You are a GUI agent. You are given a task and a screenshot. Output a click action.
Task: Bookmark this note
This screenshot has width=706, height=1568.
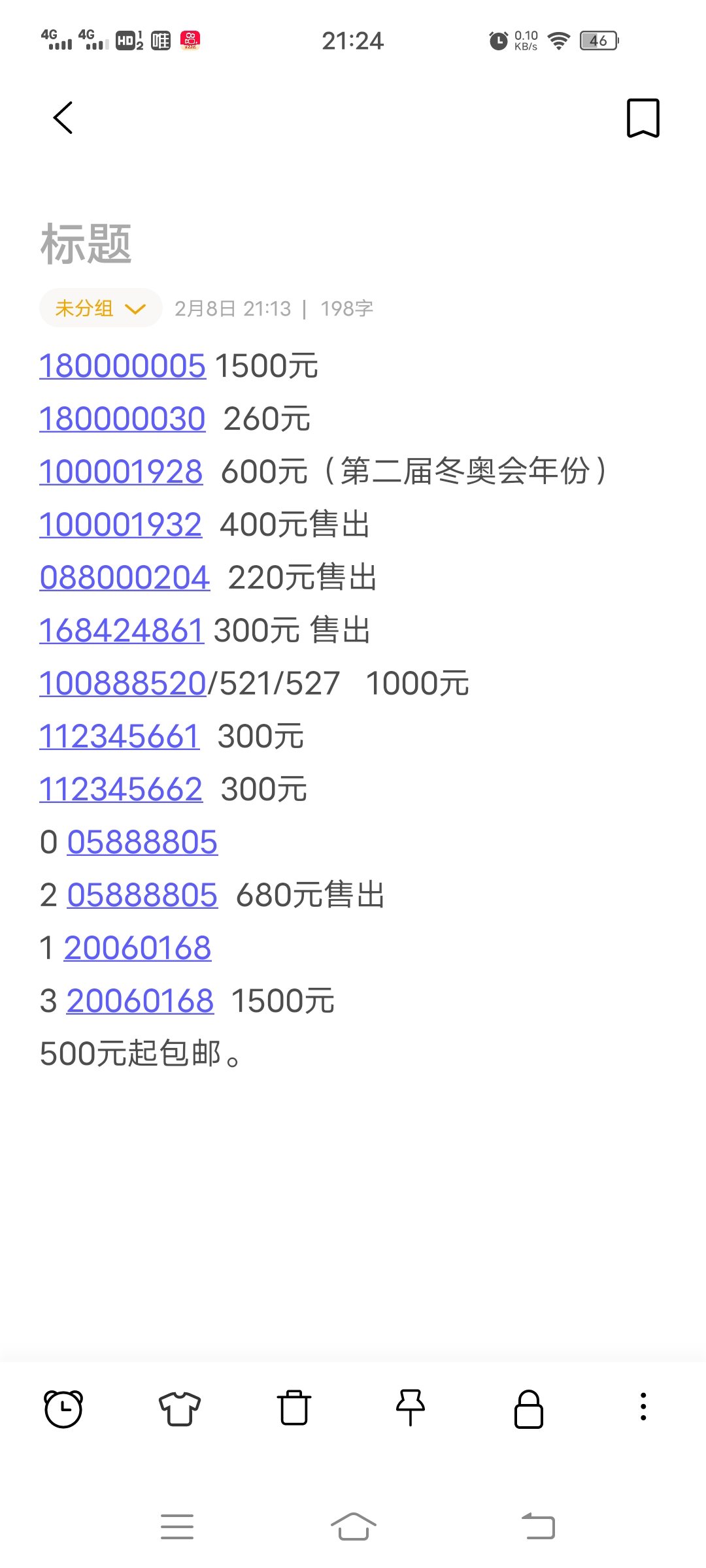643,118
